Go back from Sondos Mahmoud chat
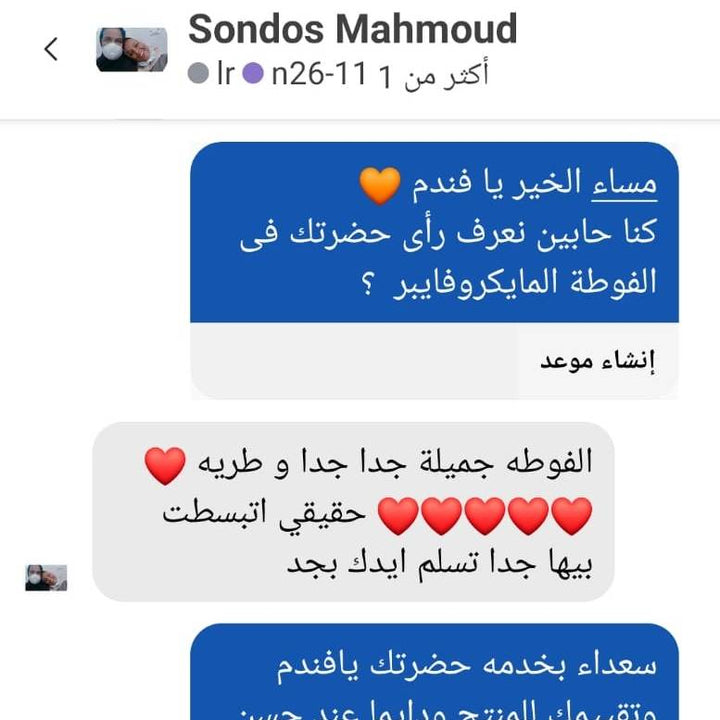 click(x=52, y=49)
